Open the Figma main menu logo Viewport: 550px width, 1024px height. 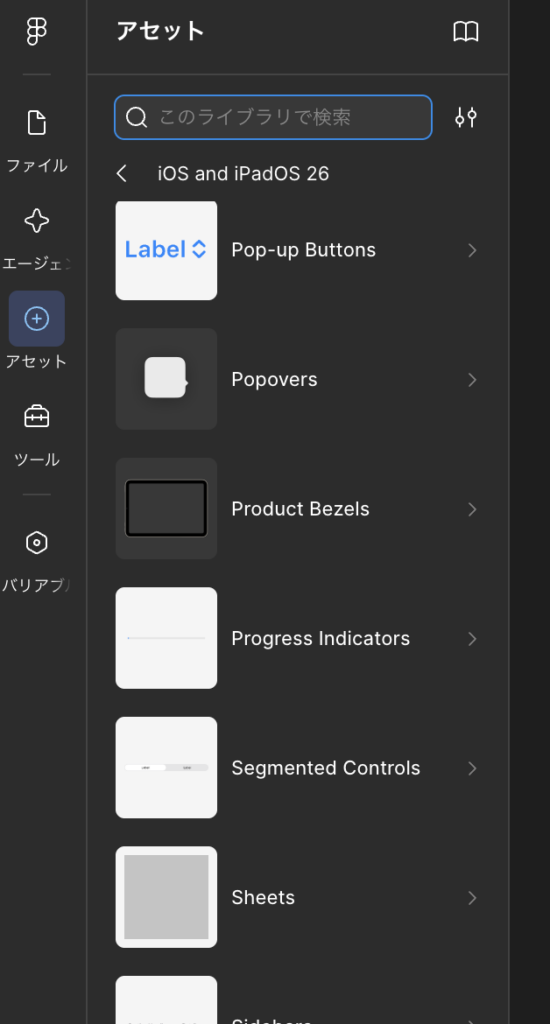[37, 31]
